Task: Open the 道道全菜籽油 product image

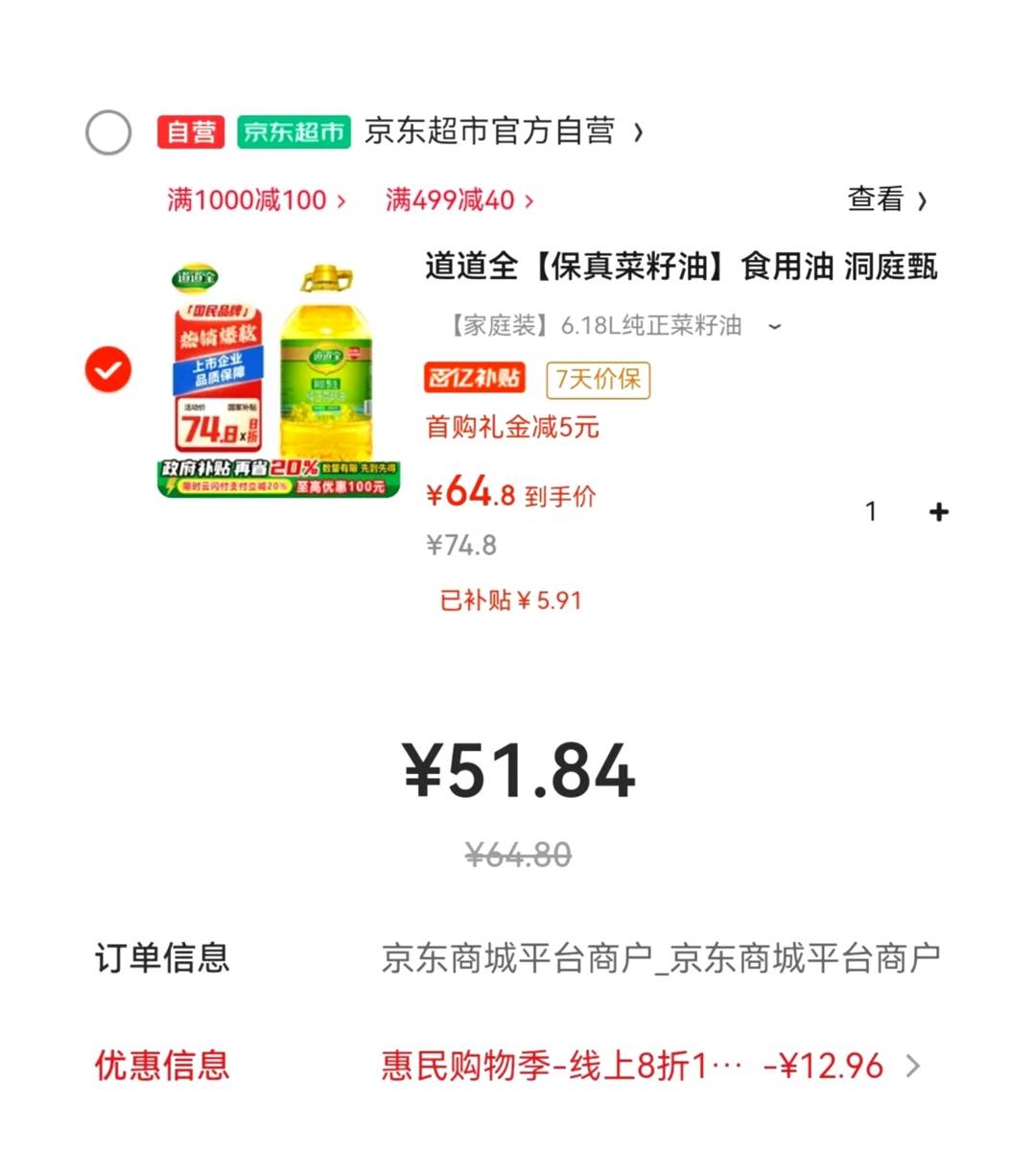Action: pos(279,380)
